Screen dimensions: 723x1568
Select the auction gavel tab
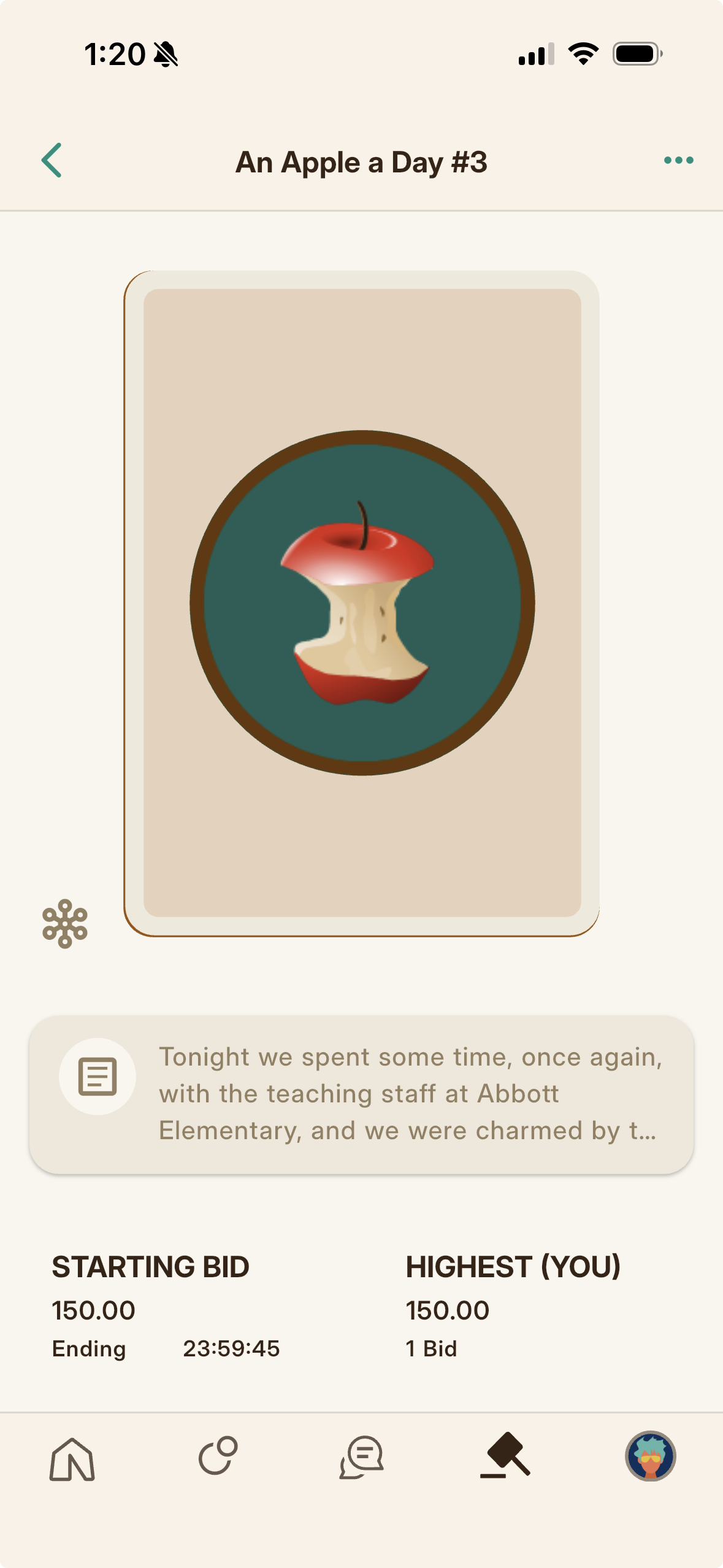(506, 1455)
